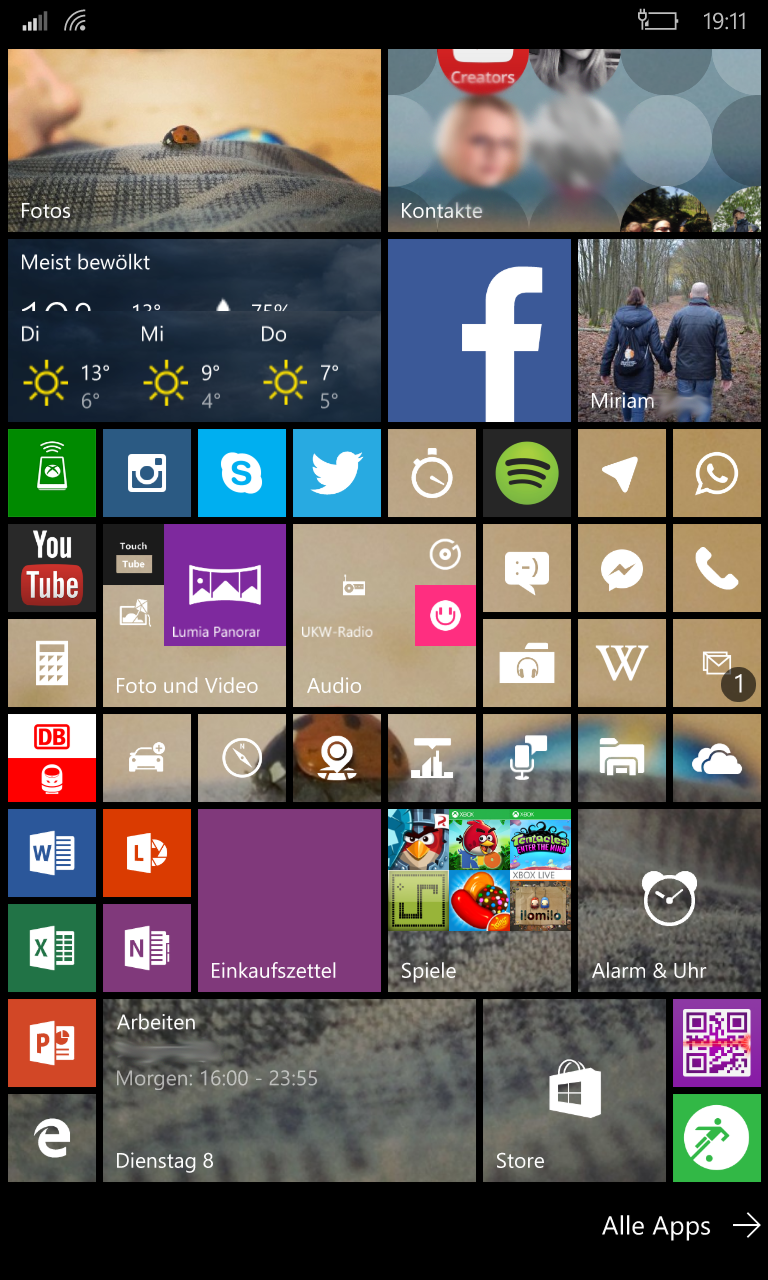Launch the Wikipedia tile
Viewport: 768px width, 1280px height.
pyautogui.click(x=622, y=663)
